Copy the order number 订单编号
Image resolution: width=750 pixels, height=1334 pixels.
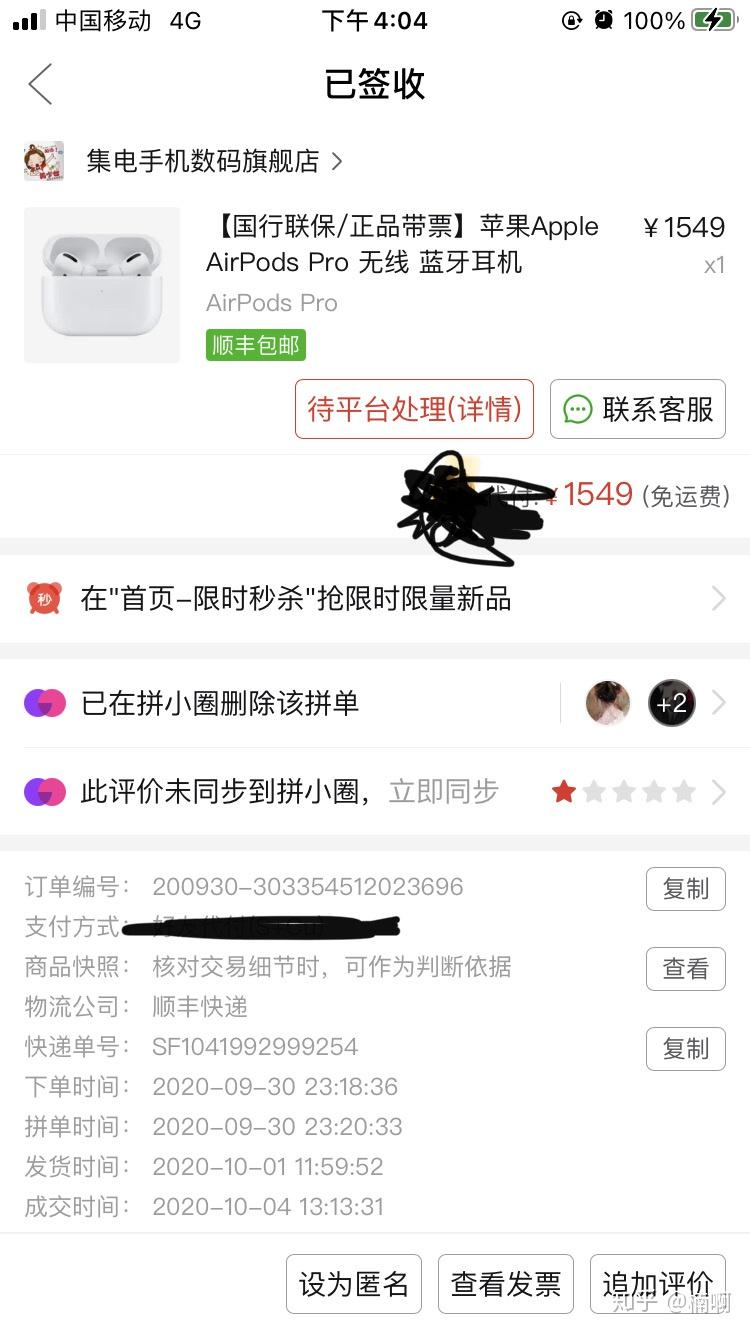pos(685,889)
